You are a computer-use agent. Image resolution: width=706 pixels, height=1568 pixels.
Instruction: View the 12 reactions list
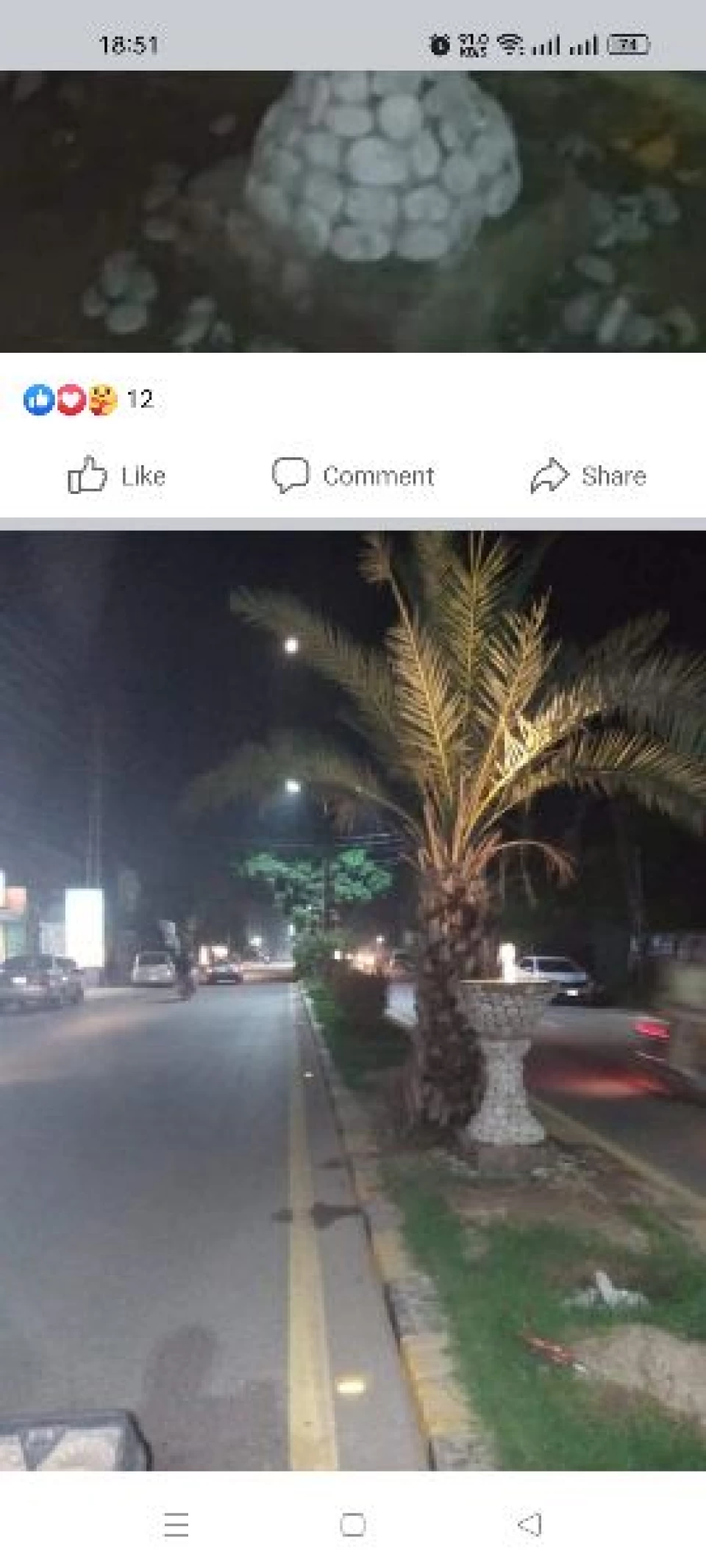(88, 399)
